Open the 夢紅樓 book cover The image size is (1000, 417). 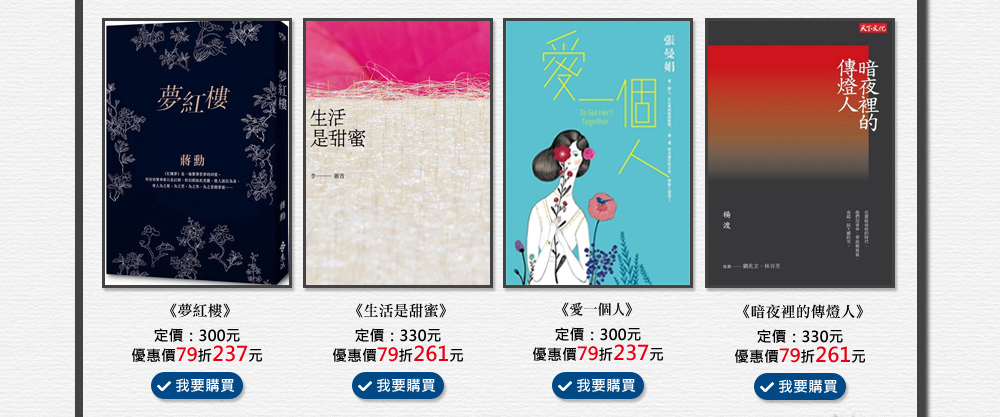click(x=197, y=153)
